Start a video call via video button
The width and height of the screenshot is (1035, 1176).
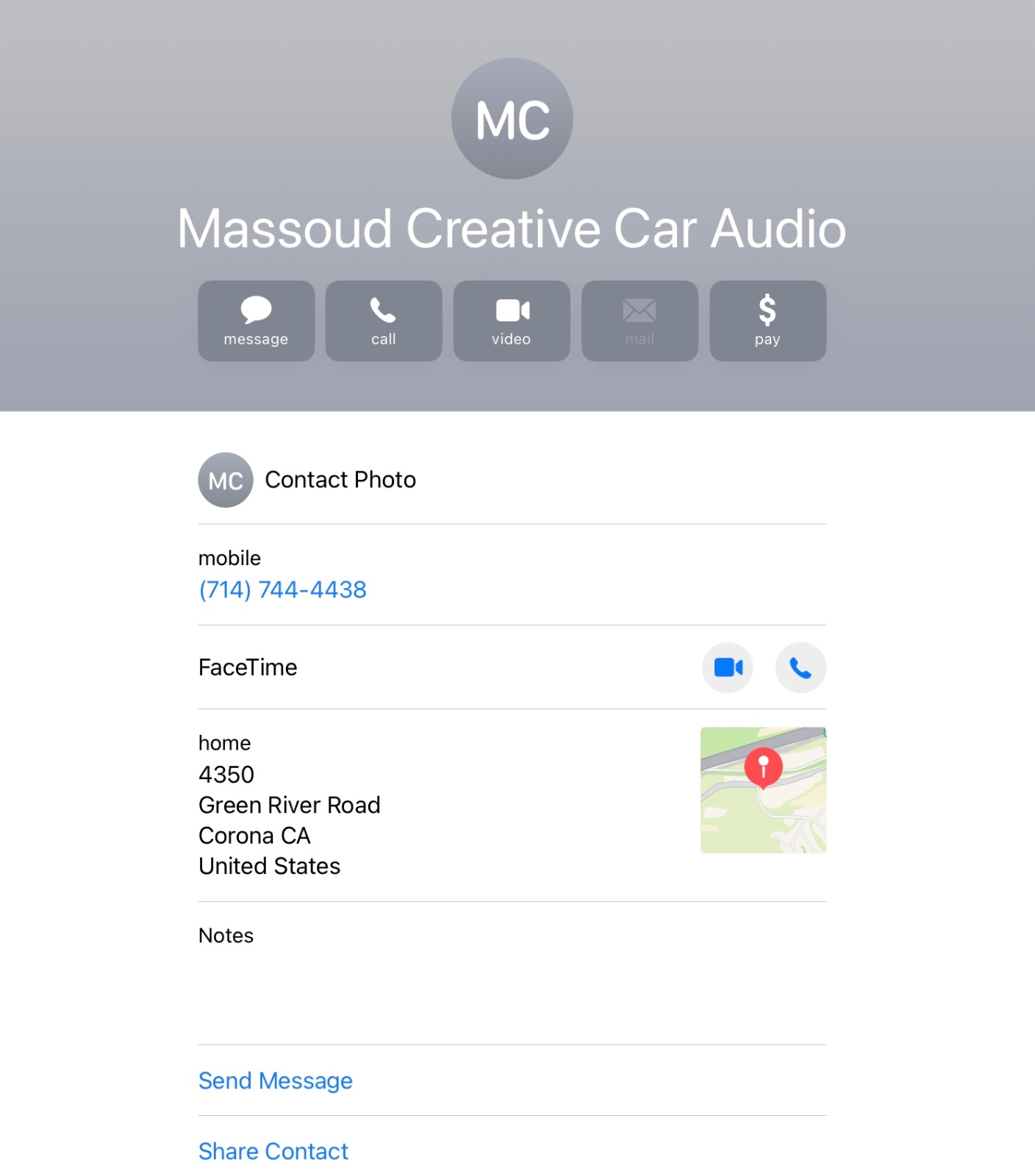click(512, 320)
